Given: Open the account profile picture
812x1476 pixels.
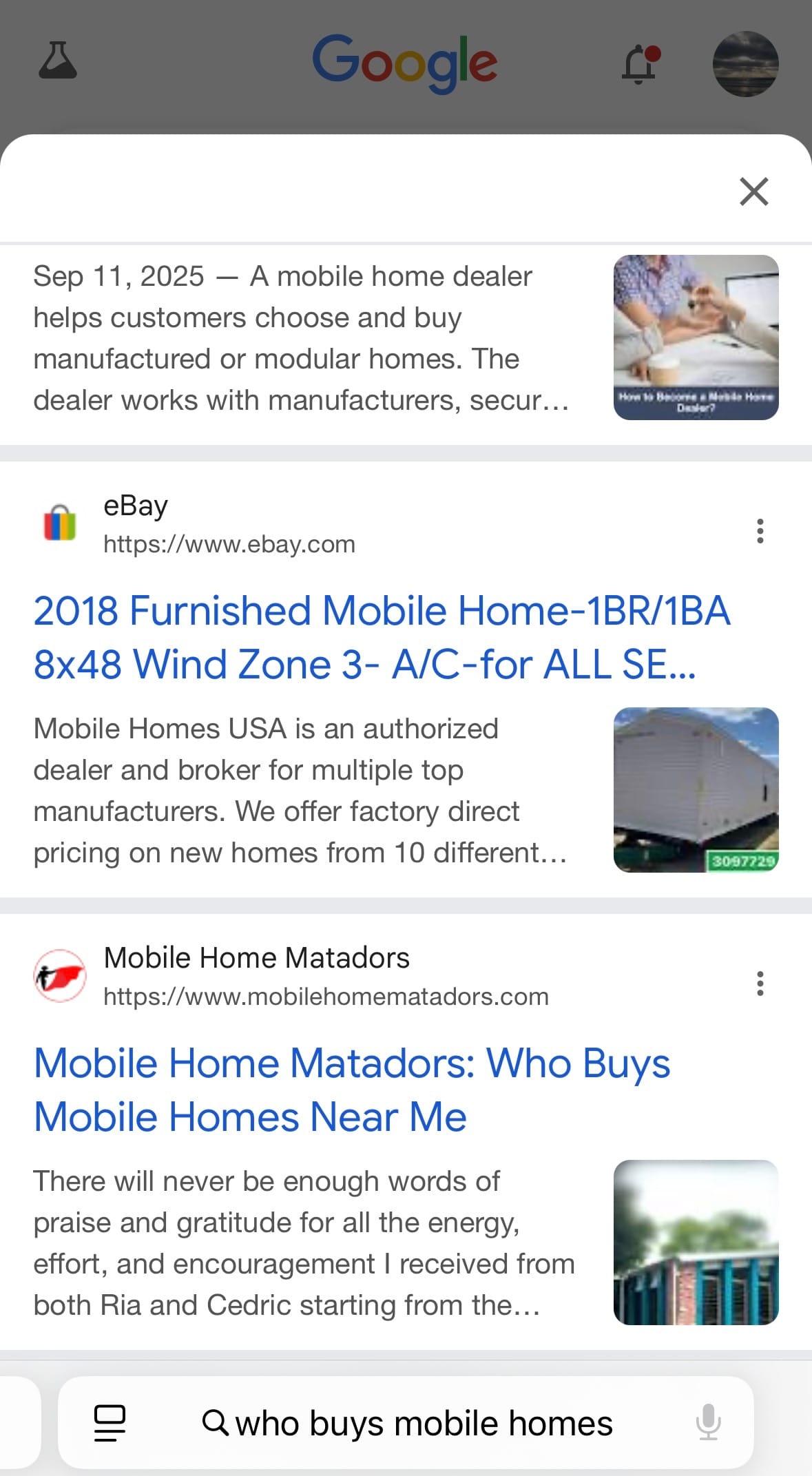Looking at the screenshot, I should 745,64.
